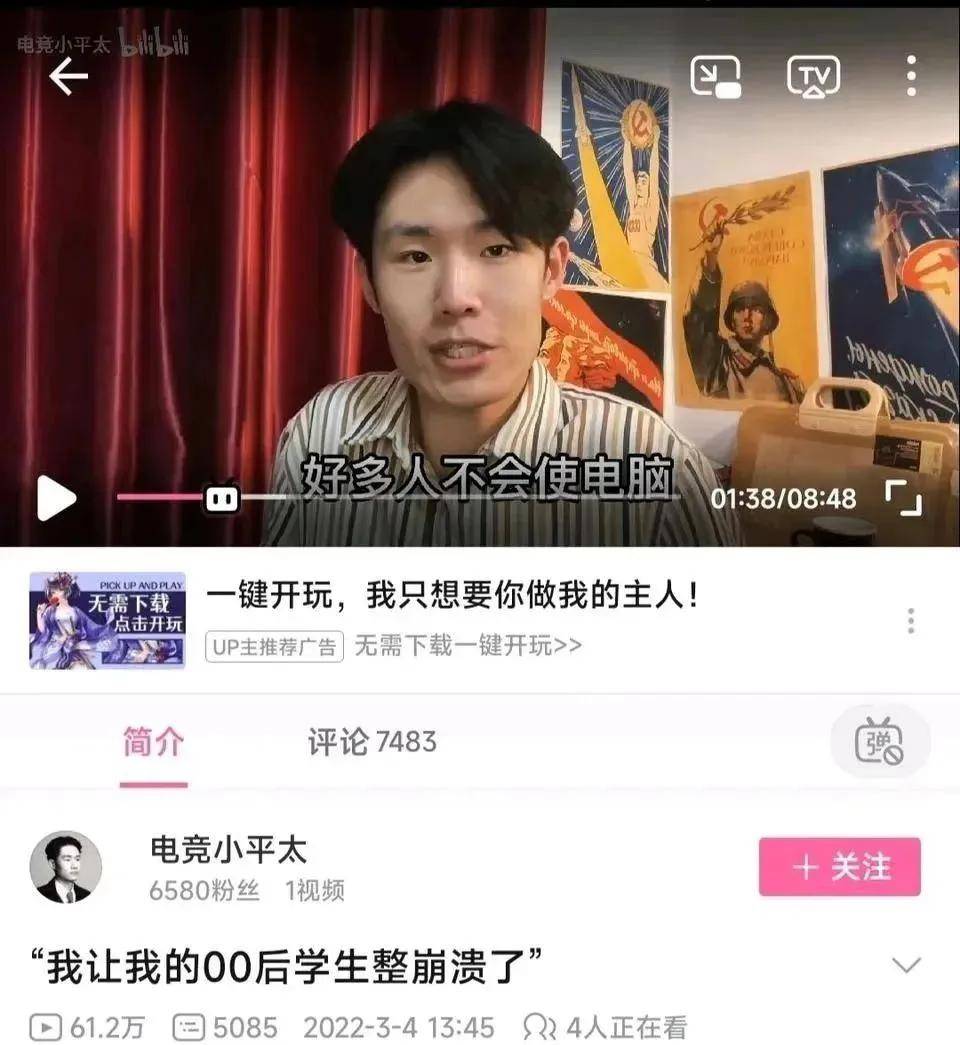Cast the video to TV

point(813,76)
